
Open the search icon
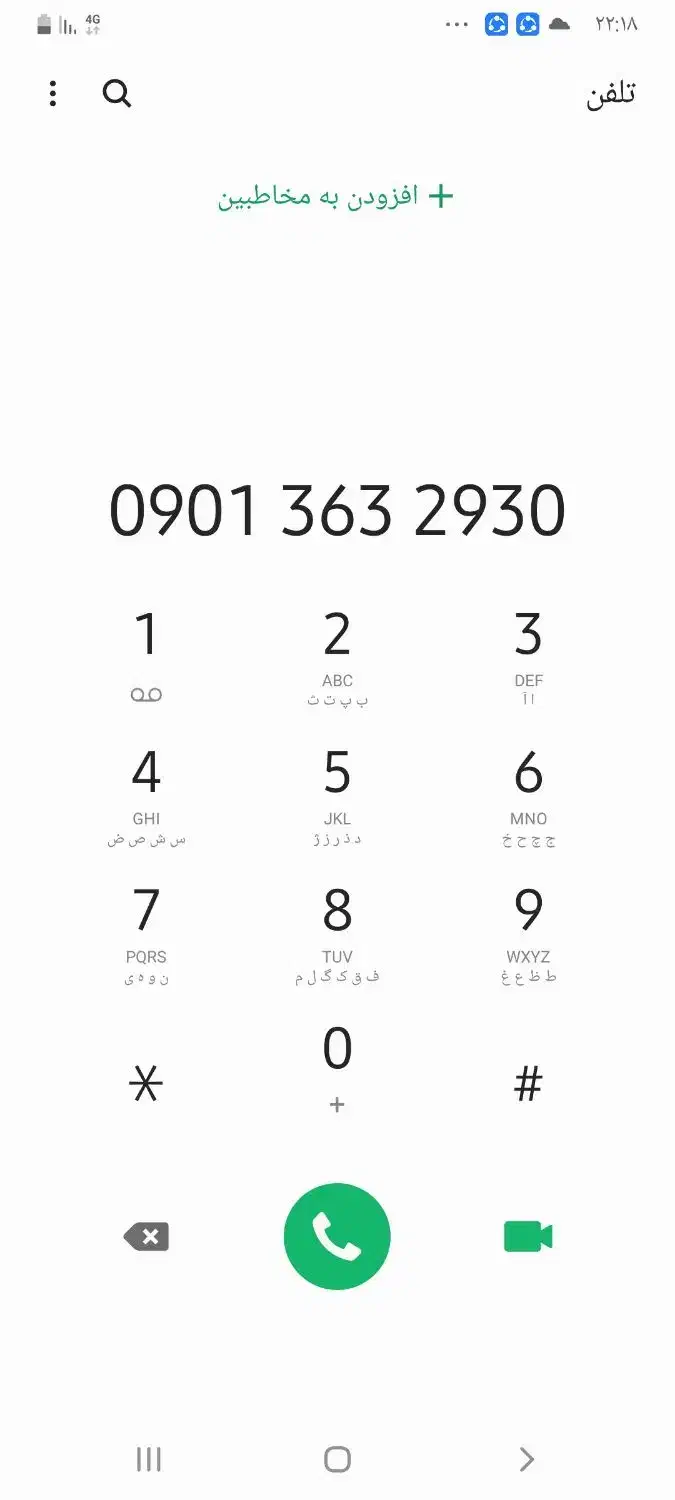click(x=117, y=94)
